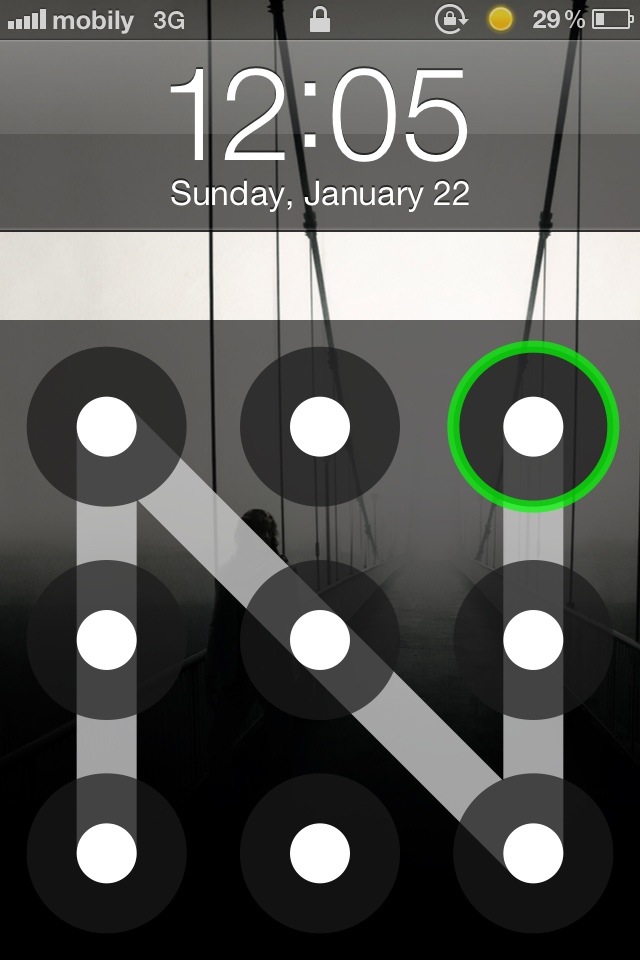Select the middle-right pattern dot
This screenshot has width=640, height=960.
533,640
